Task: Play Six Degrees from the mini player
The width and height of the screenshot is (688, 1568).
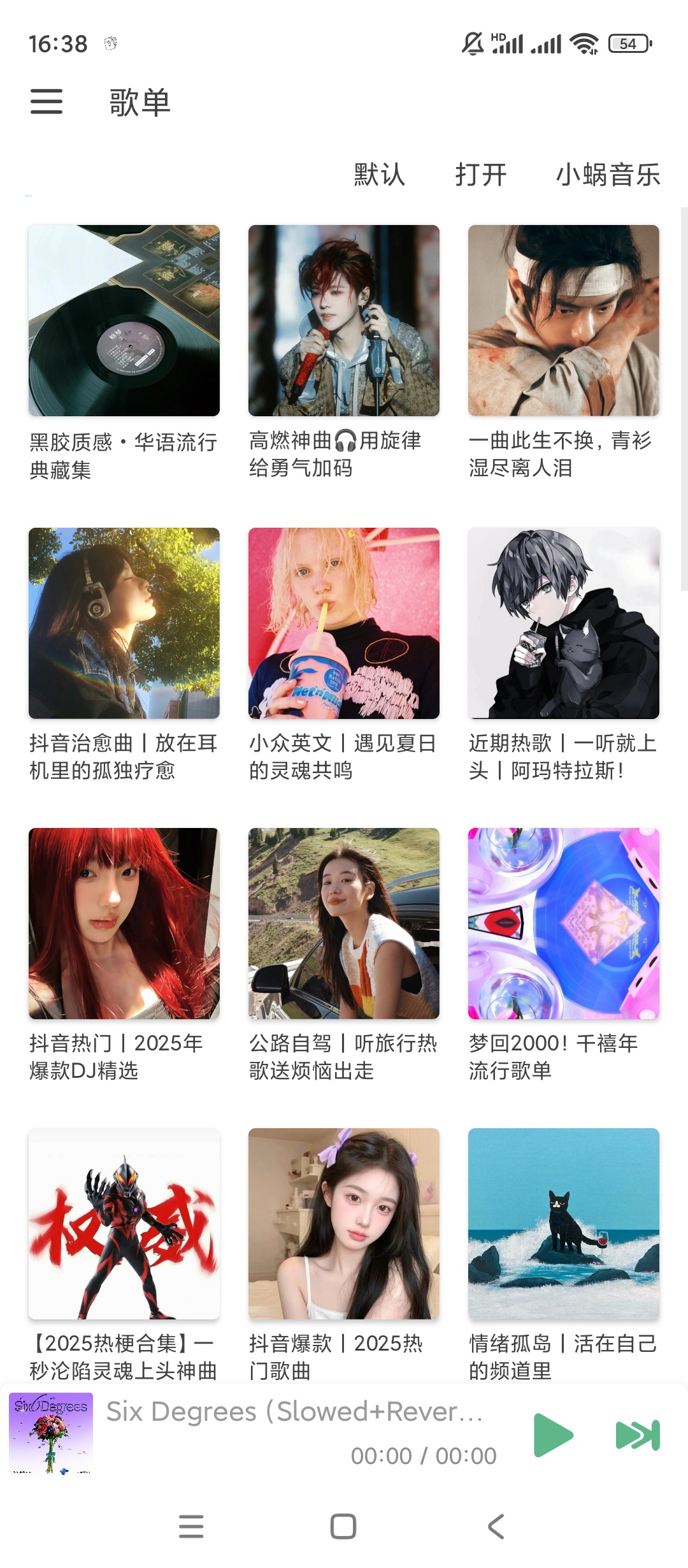Action: point(552,1435)
